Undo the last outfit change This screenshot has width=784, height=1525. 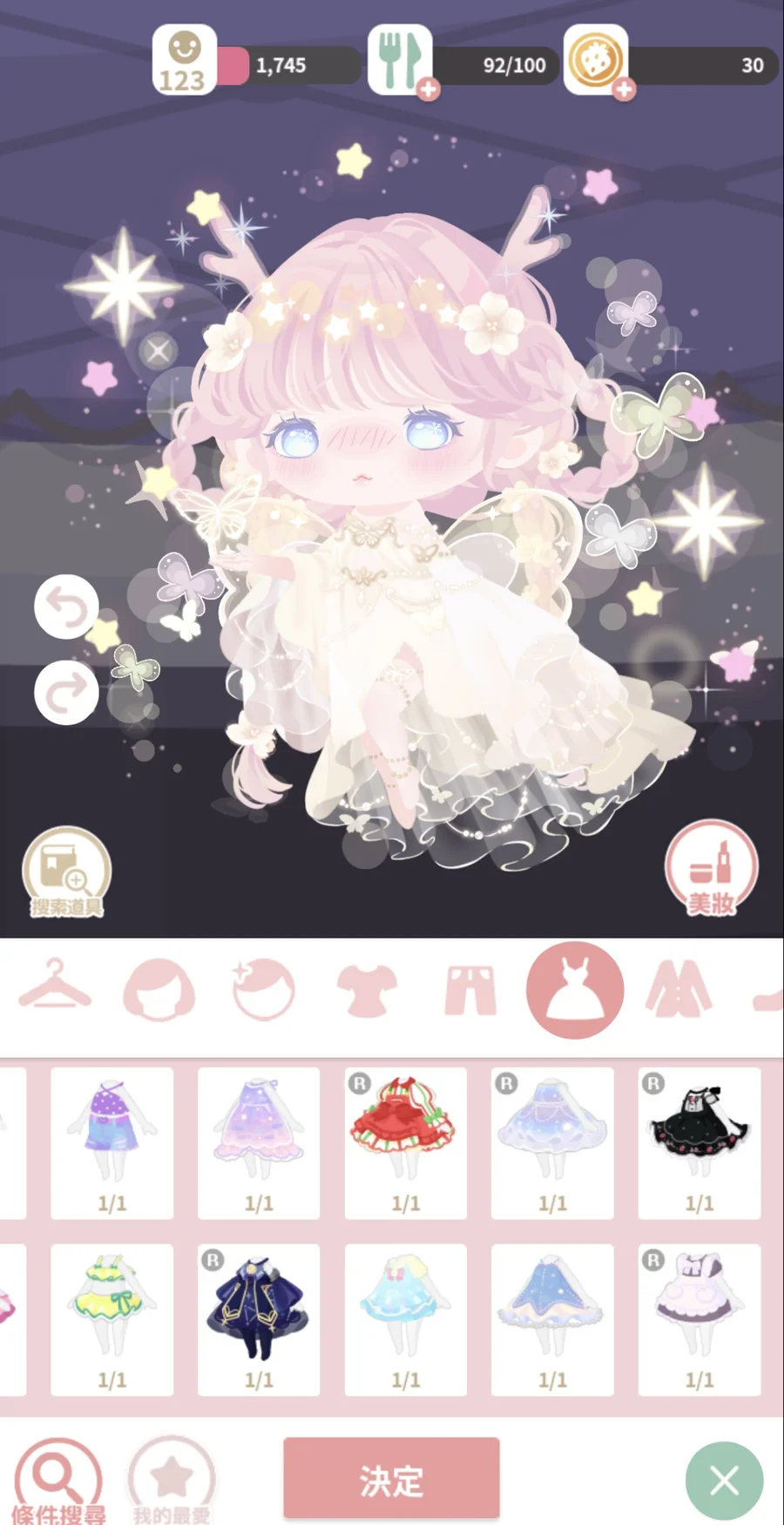[66, 607]
